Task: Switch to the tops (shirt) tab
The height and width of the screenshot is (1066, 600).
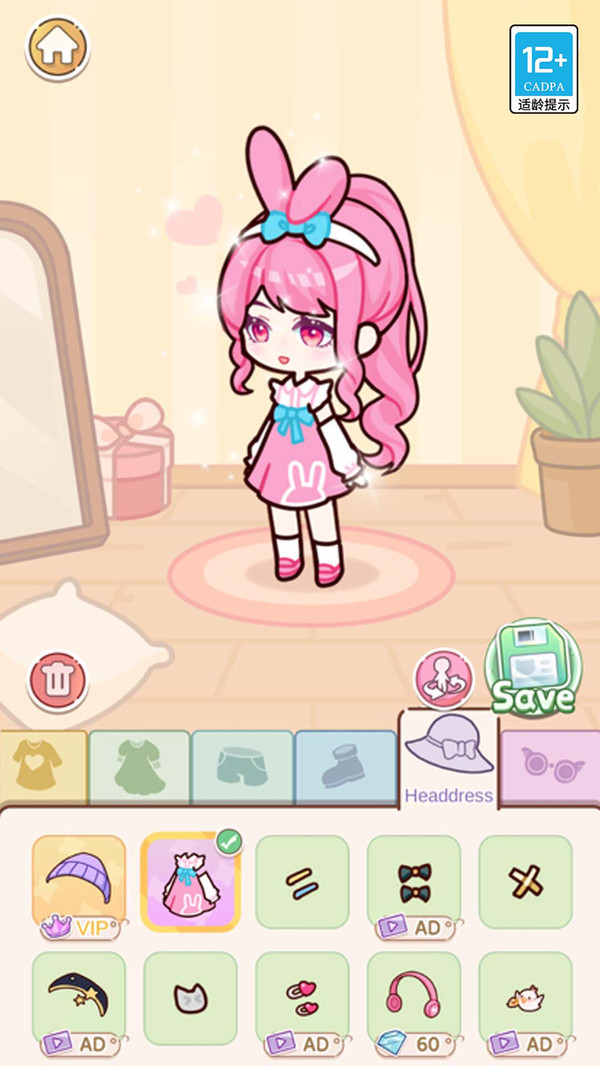Action: 42,767
